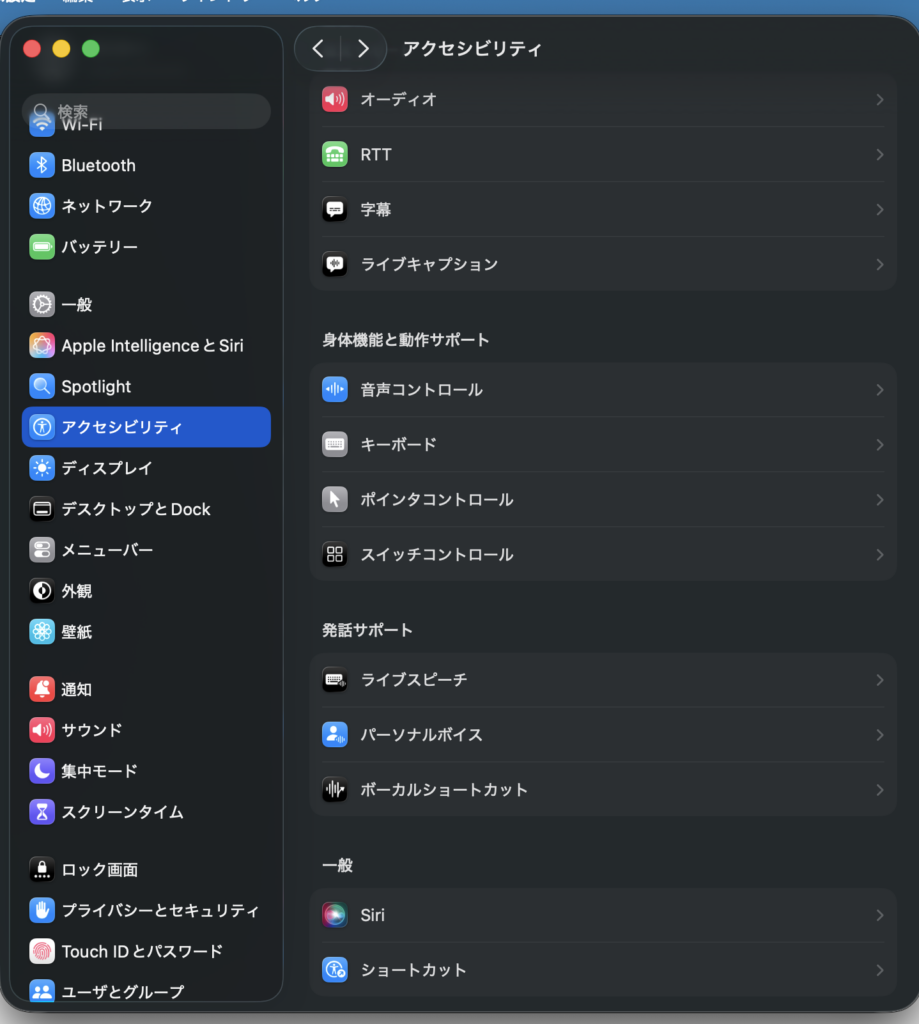Open the オーディオ accessibility row
This screenshot has height=1024, width=919.
[x=602, y=100]
